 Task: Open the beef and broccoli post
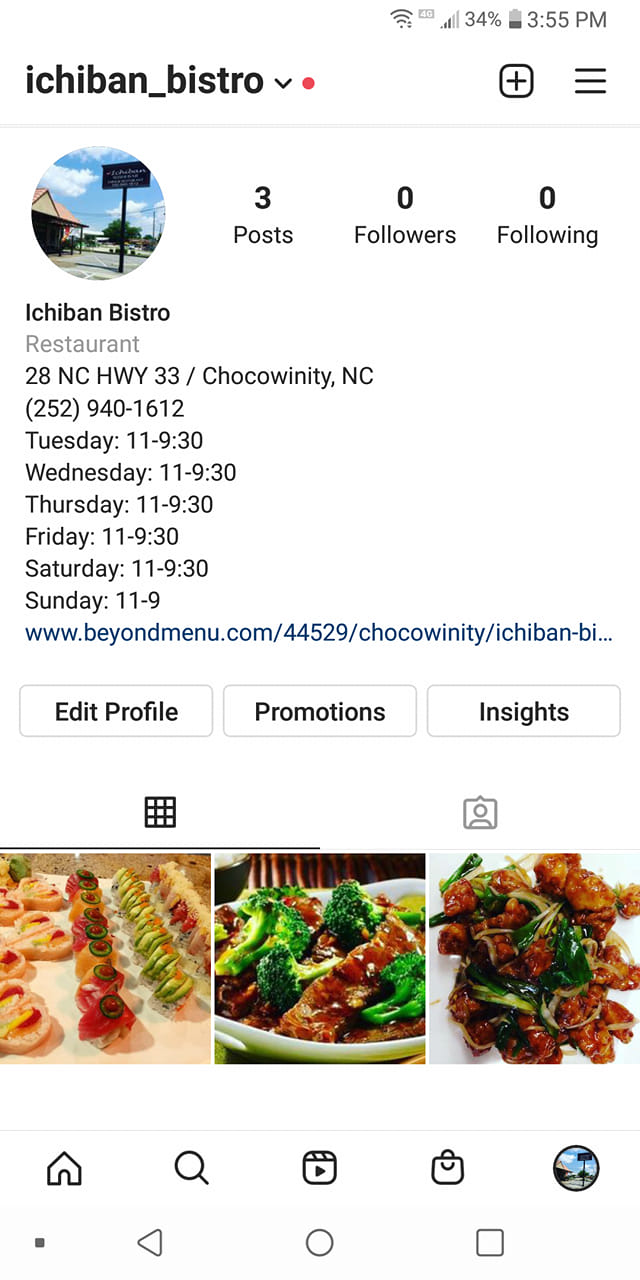pos(320,958)
